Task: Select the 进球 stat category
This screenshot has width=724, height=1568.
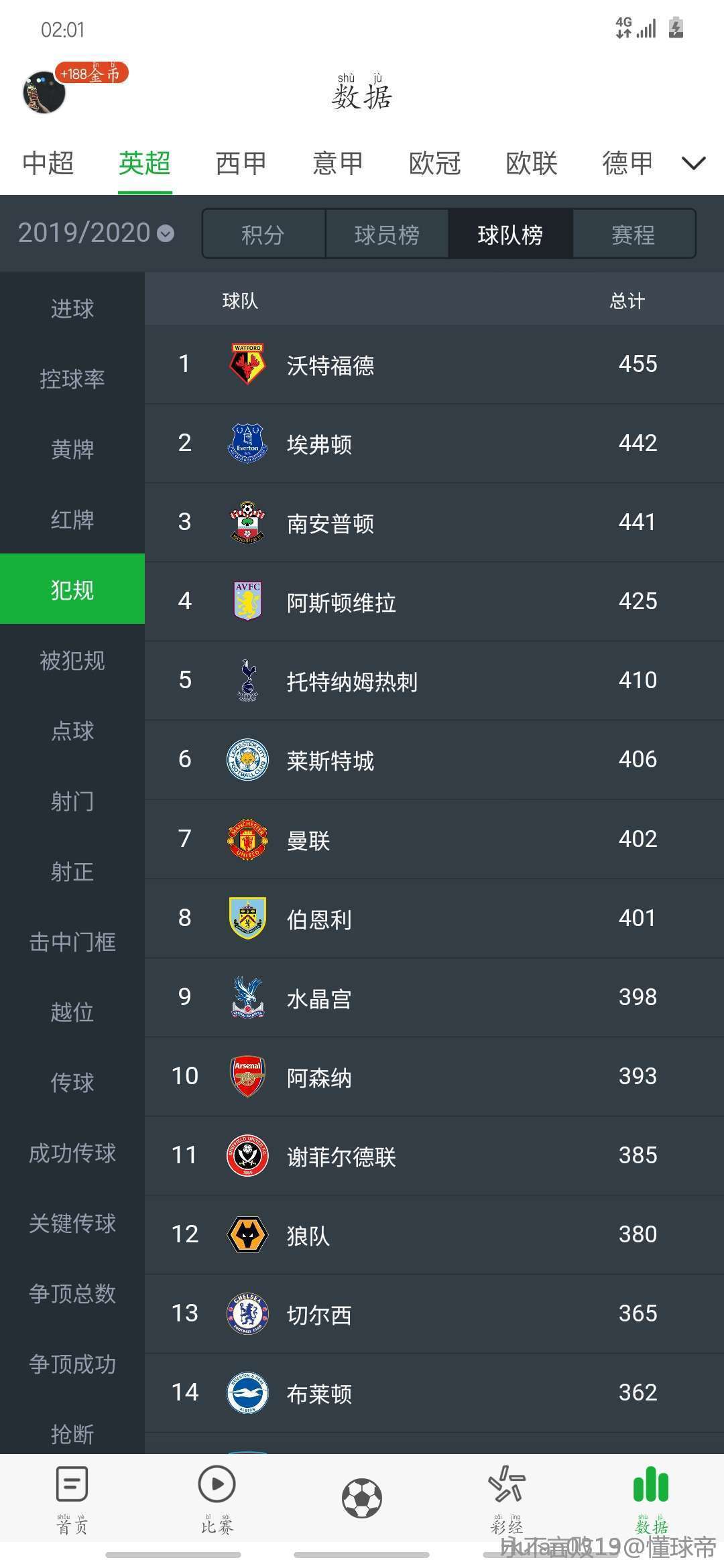Action: point(72,308)
